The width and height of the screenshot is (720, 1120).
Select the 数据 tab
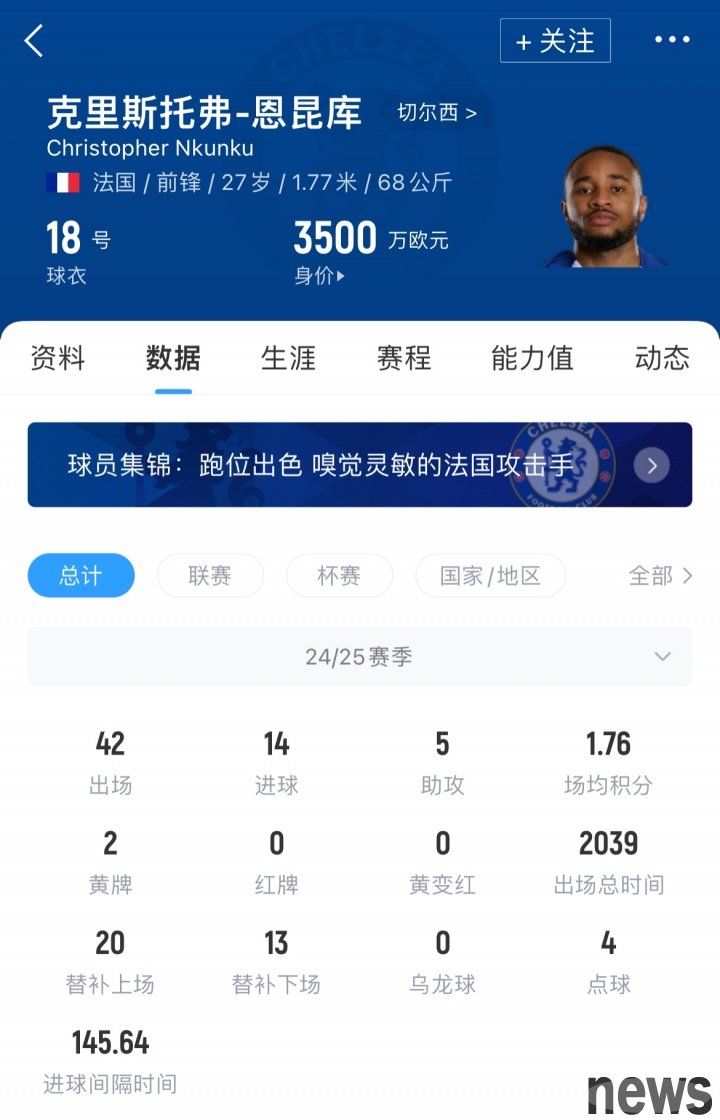coord(173,358)
